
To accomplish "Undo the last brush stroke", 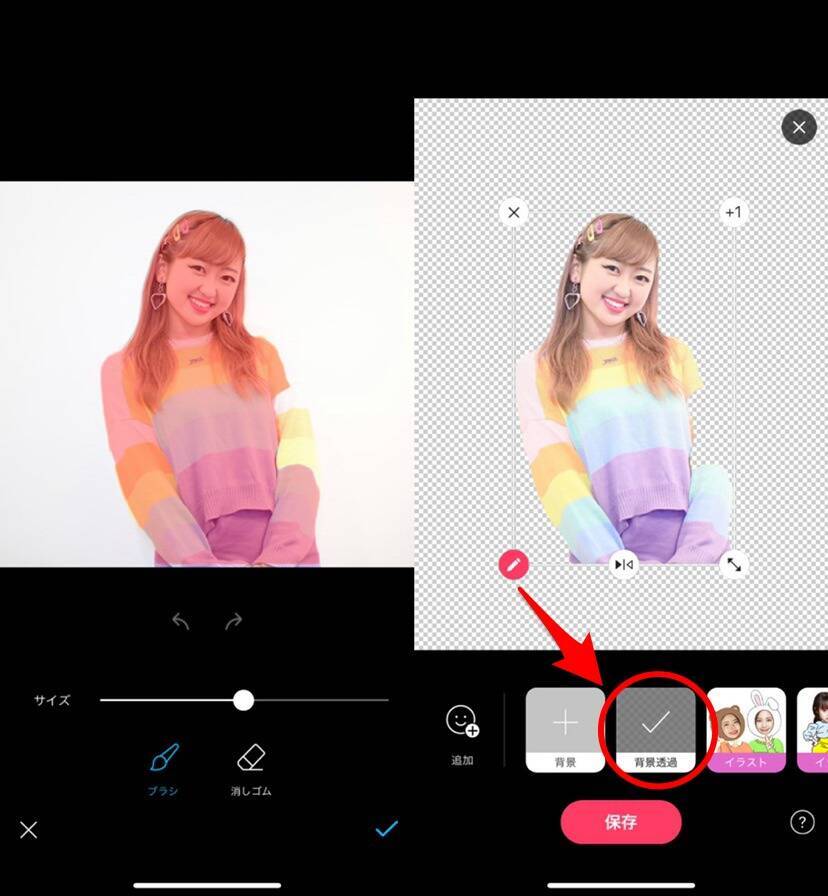I will click(x=181, y=622).
